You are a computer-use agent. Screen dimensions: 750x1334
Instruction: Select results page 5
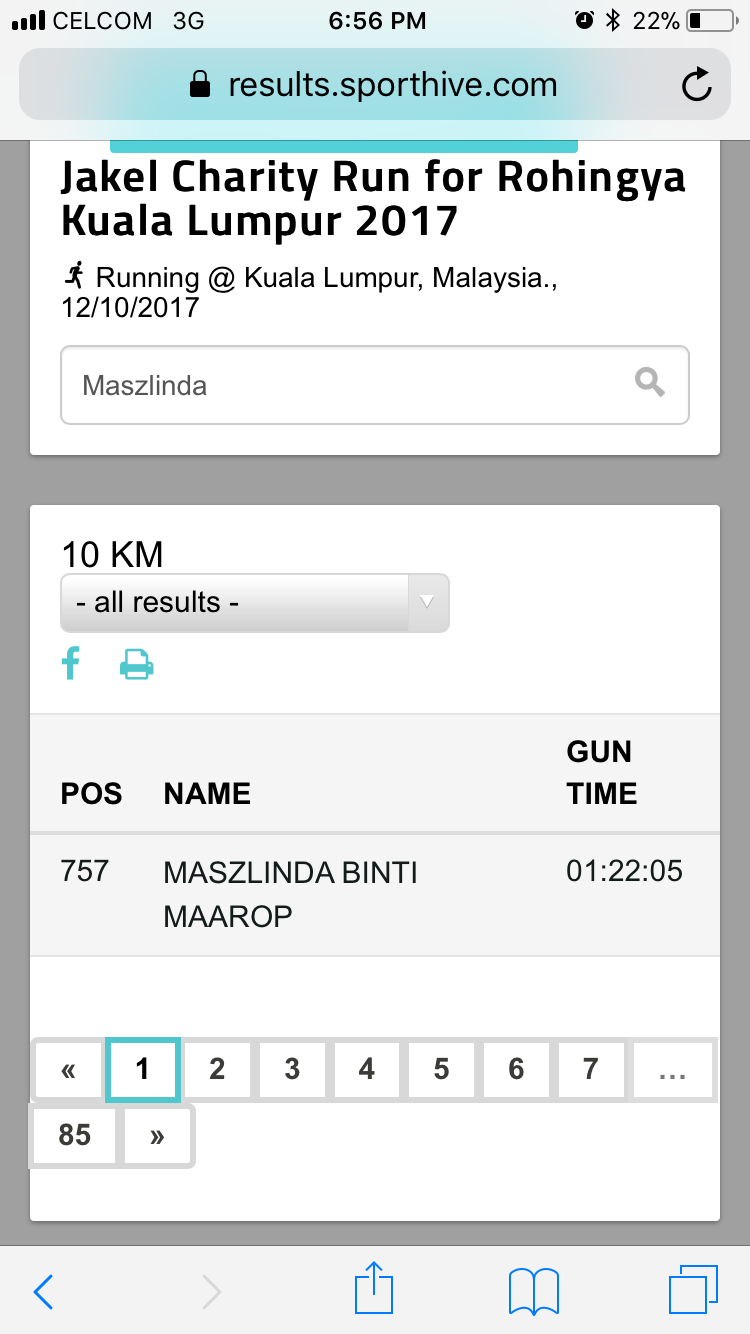click(x=441, y=1070)
